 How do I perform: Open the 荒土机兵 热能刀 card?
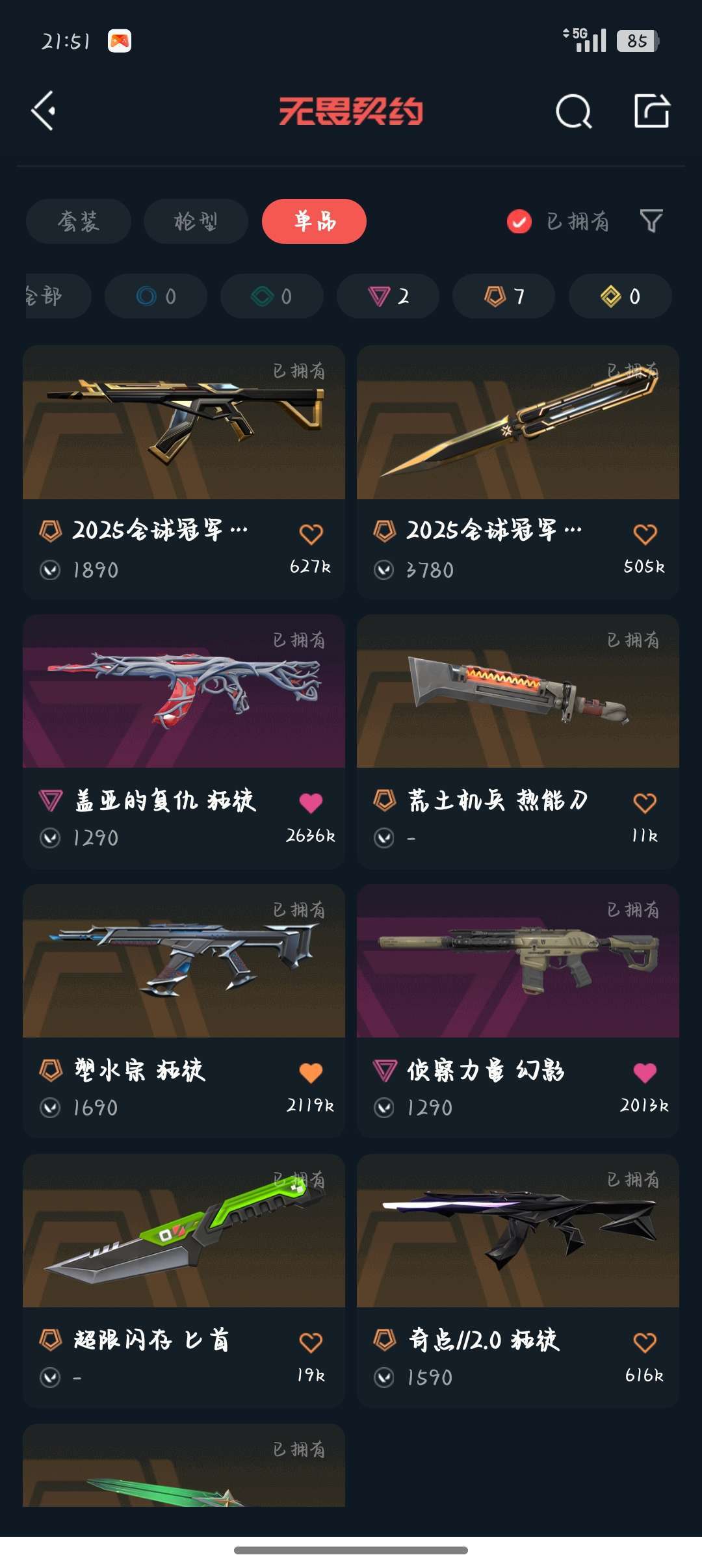[x=518, y=742]
